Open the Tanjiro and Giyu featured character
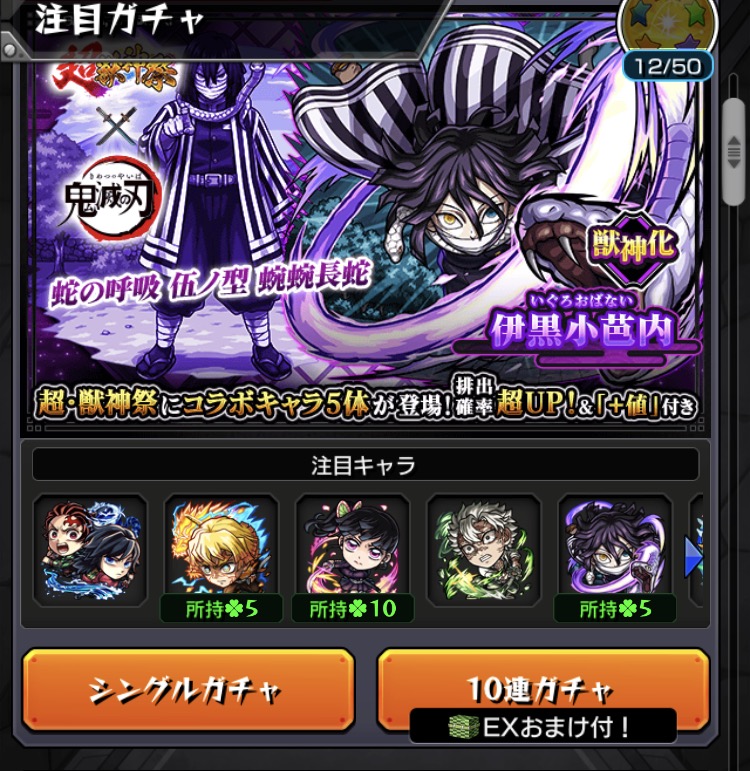This screenshot has height=771, width=750. (x=89, y=549)
